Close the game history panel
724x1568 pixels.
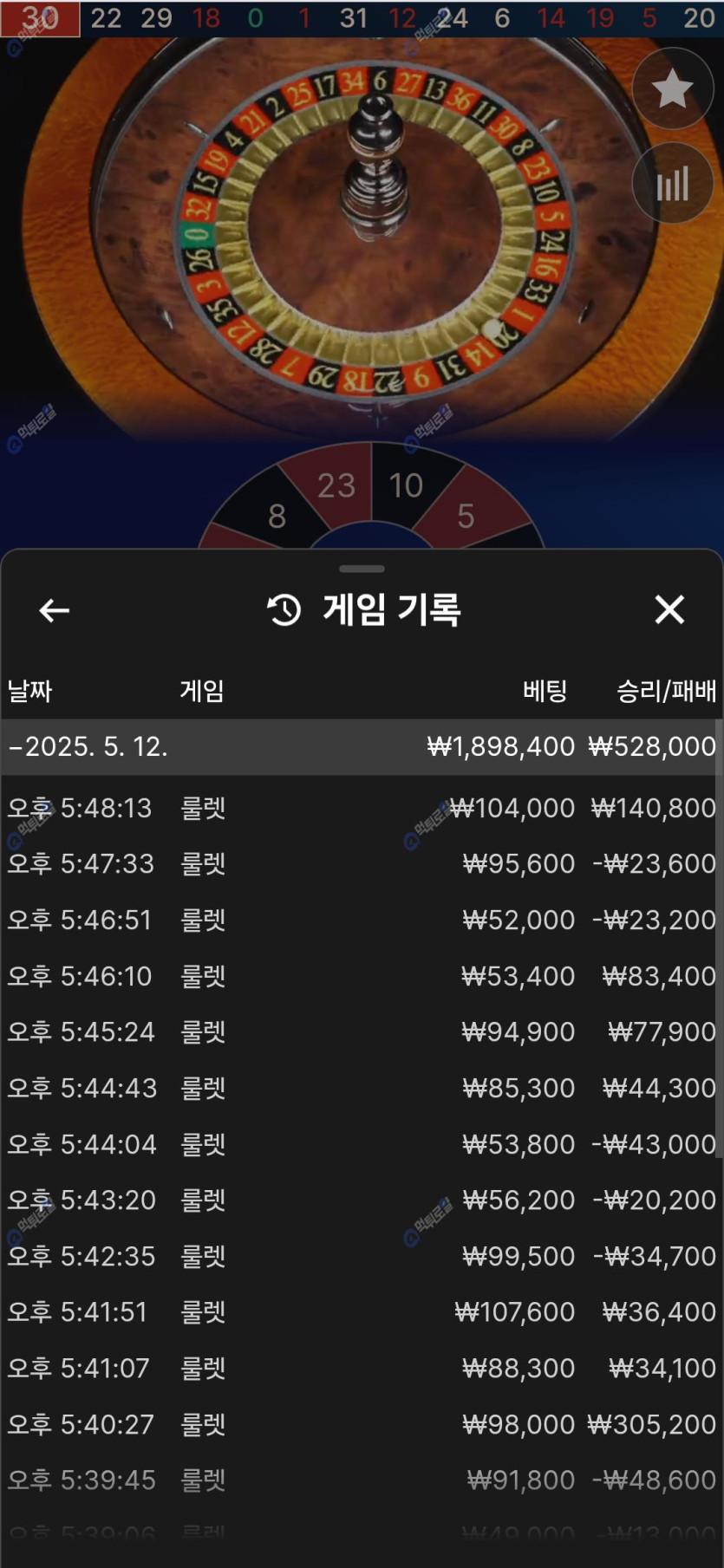coord(669,609)
